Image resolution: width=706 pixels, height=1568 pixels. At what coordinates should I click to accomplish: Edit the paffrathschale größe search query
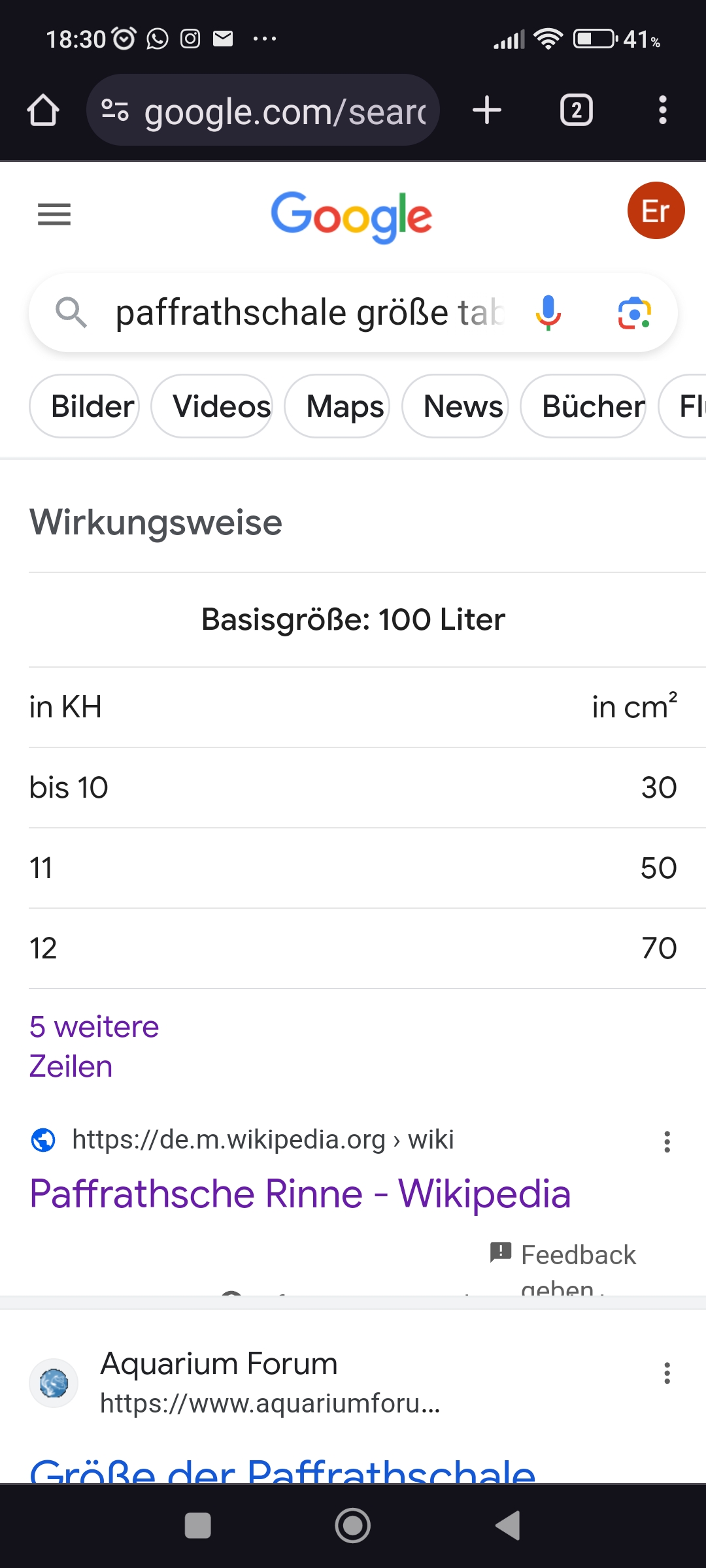coord(307,312)
